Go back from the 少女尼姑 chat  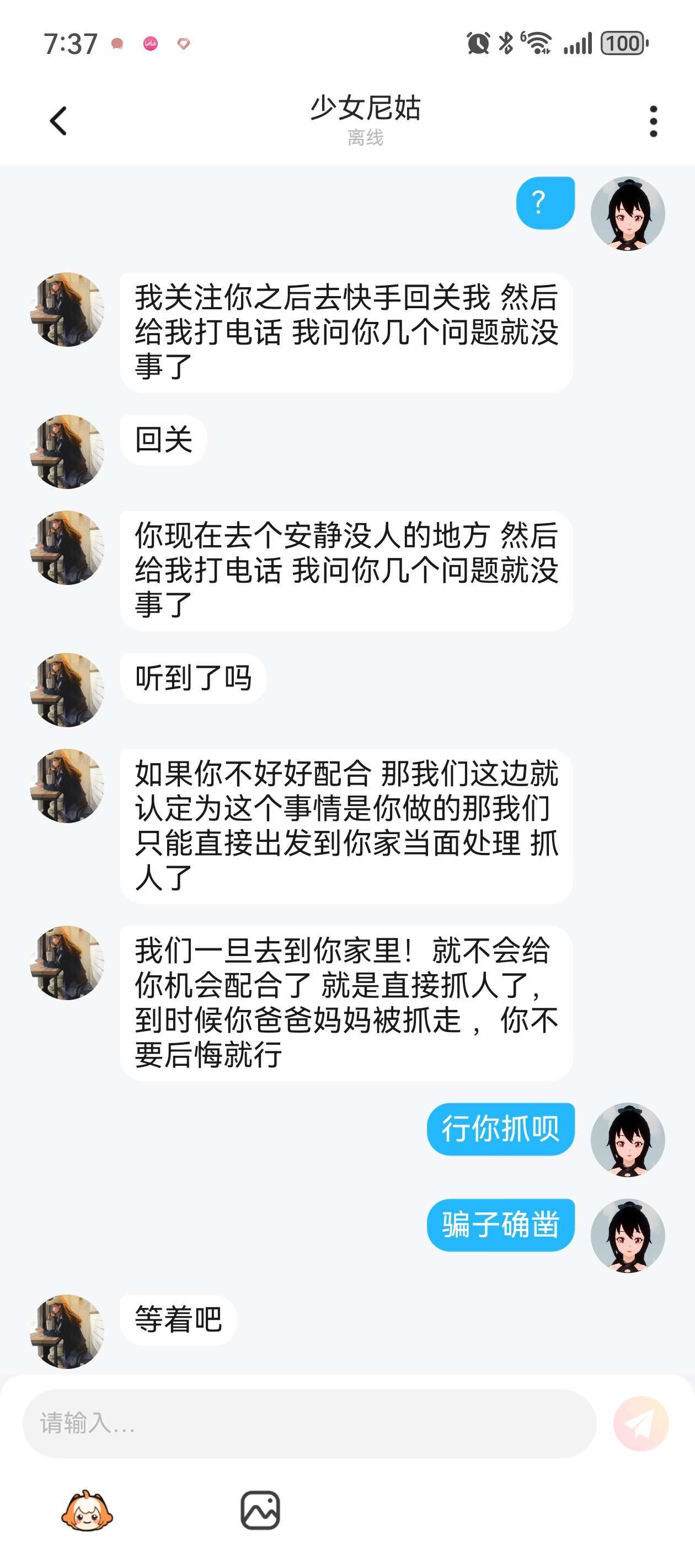[x=58, y=121]
